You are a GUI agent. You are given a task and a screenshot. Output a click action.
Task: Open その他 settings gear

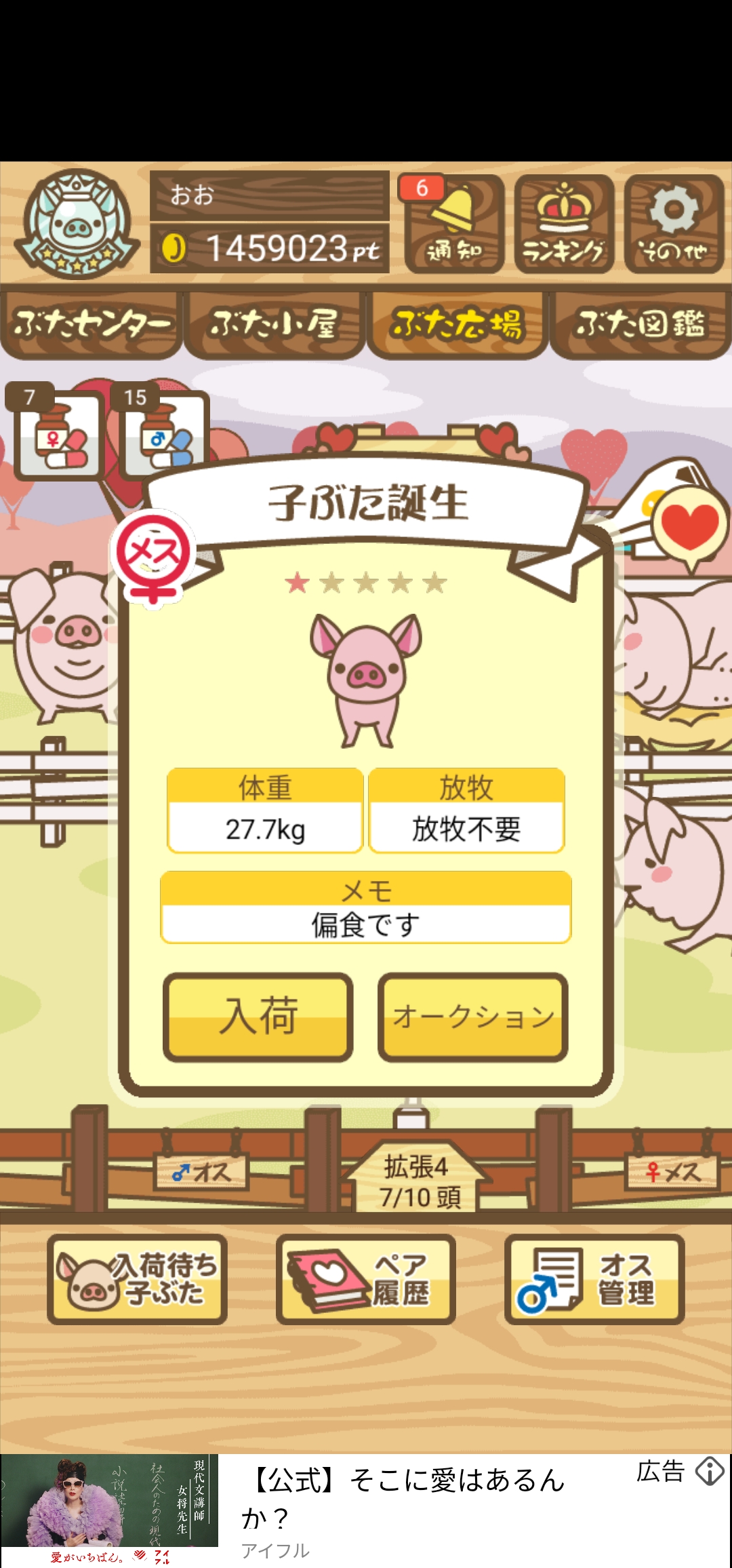(674, 224)
